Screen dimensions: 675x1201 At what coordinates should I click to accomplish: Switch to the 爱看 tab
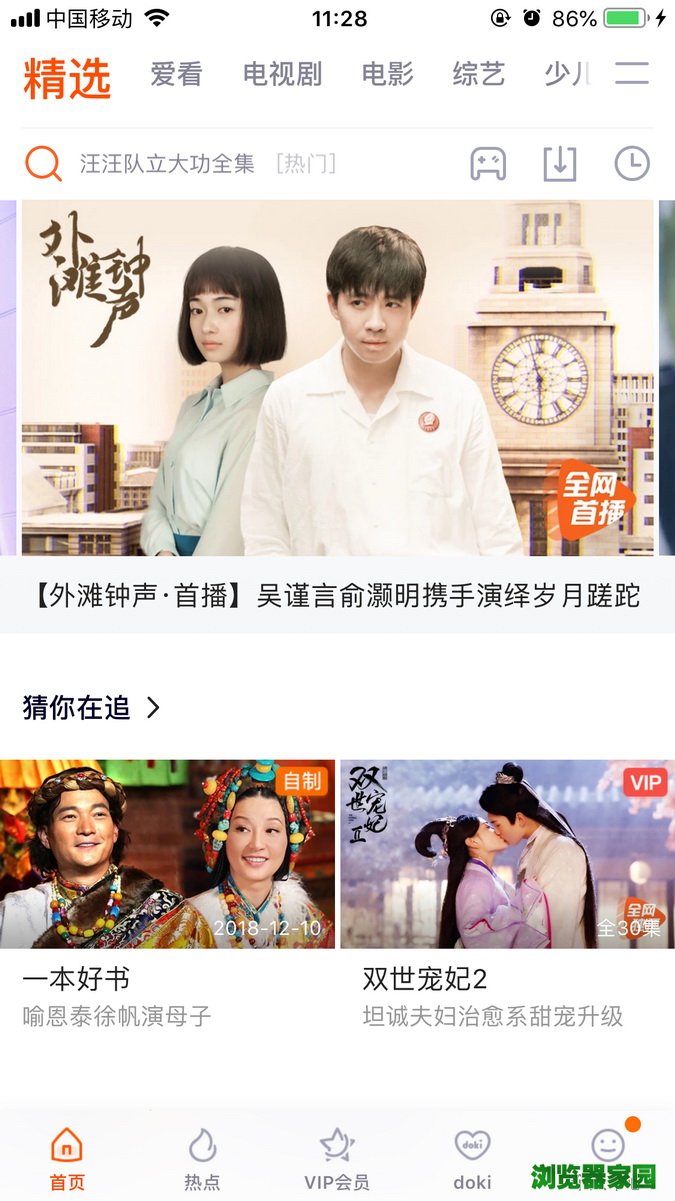click(176, 74)
